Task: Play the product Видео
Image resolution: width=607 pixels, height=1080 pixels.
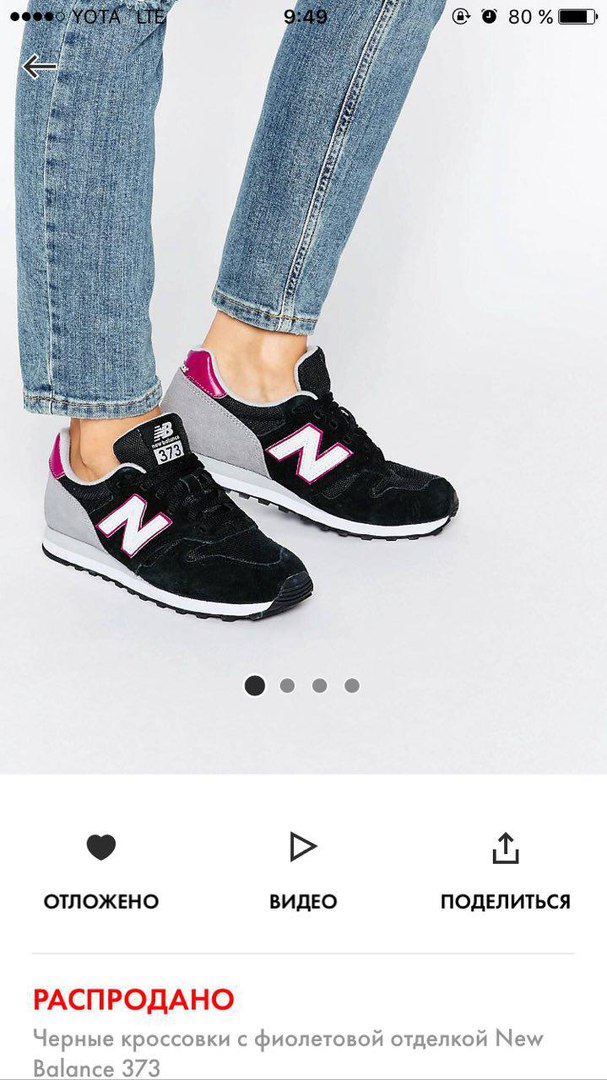Action: pos(302,848)
